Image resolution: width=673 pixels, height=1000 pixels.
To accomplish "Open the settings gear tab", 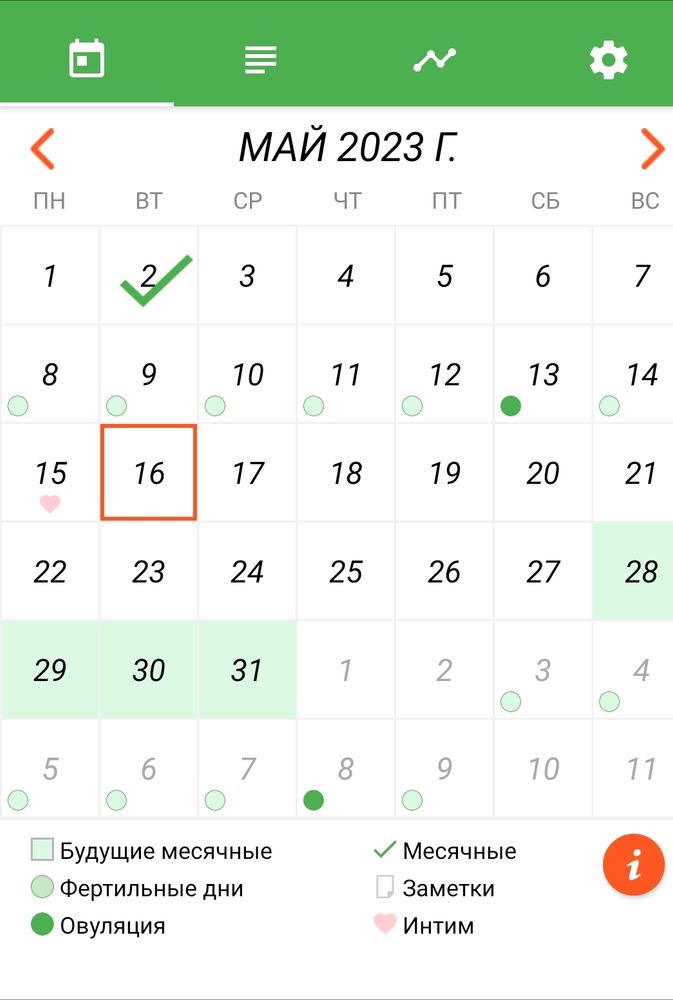I will click(608, 60).
